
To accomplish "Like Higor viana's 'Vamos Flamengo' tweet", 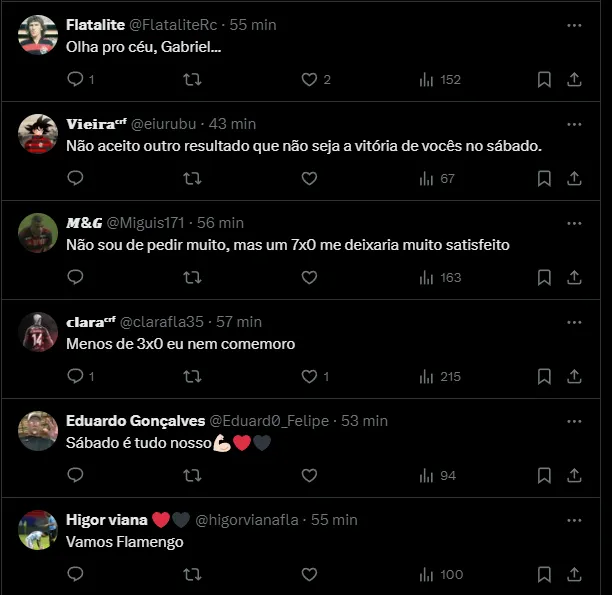I will point(309,574).
